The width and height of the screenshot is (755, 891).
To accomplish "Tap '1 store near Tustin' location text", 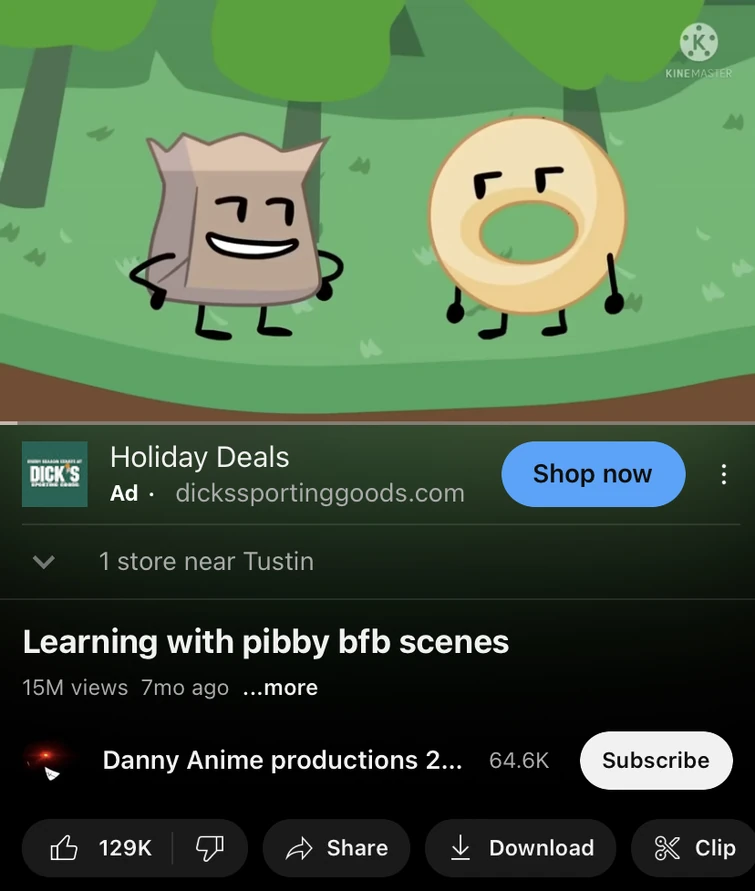I will pos(206,562).
